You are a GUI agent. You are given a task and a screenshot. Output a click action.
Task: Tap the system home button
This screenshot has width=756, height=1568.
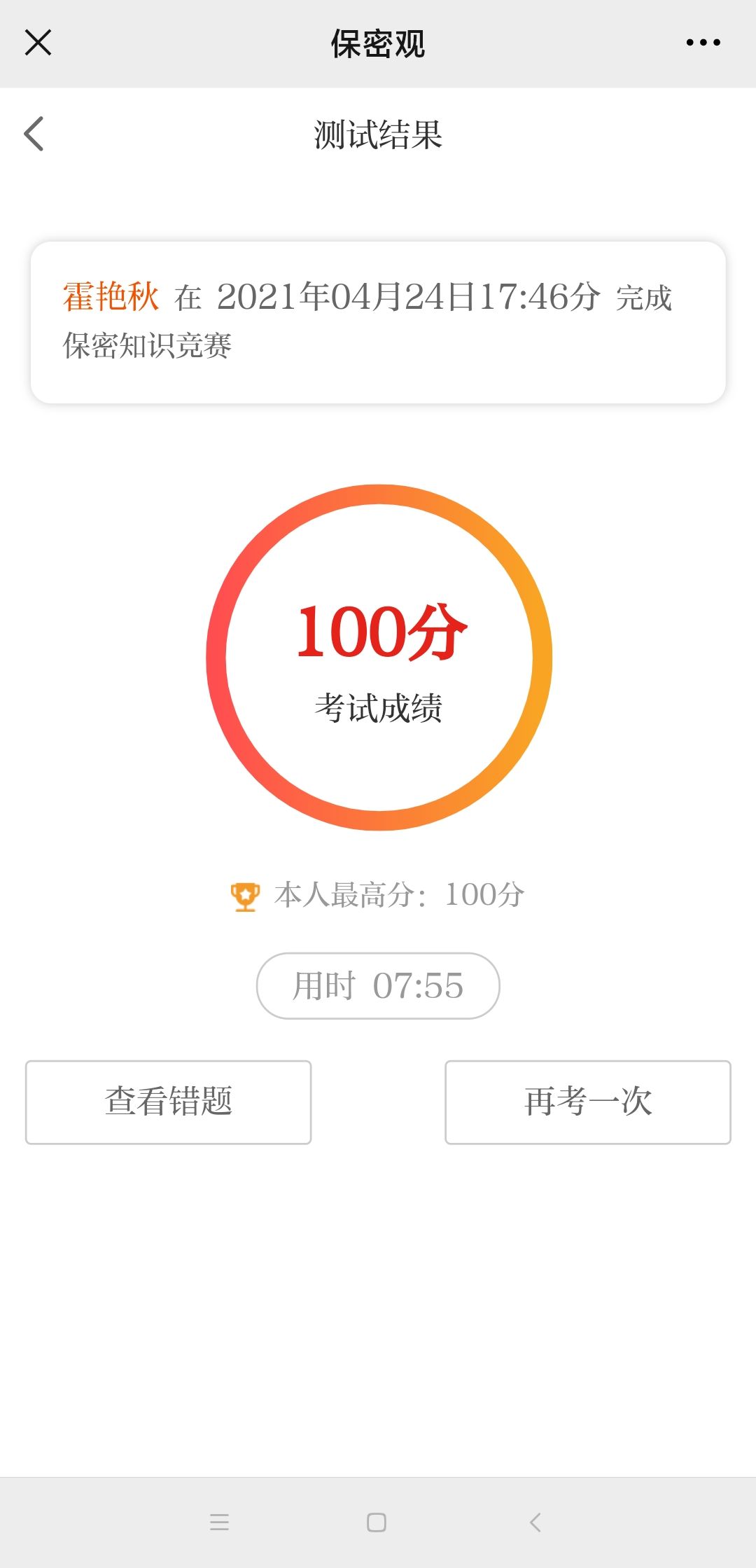click(x=377, y=1522)
